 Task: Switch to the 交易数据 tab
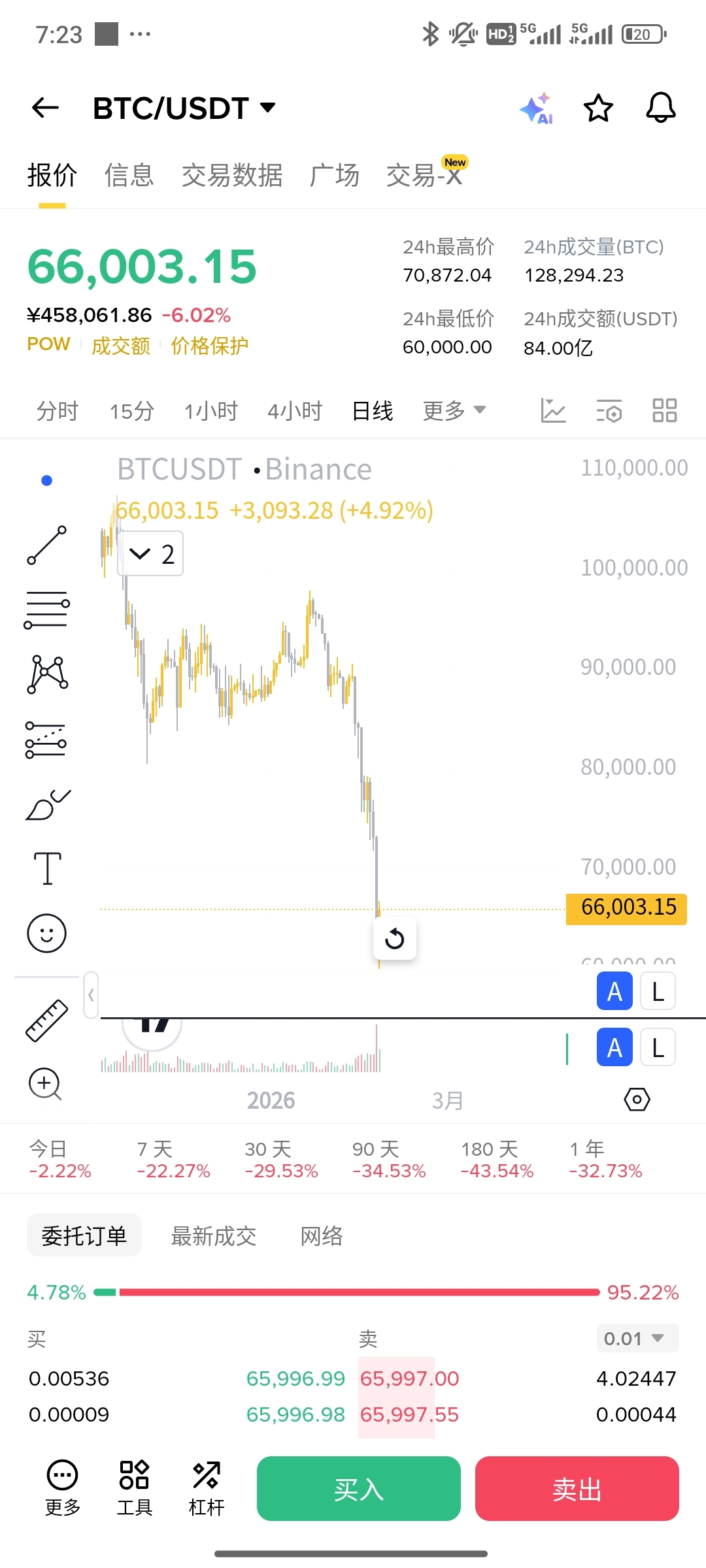pyautogui.click(x=231, y=175)
